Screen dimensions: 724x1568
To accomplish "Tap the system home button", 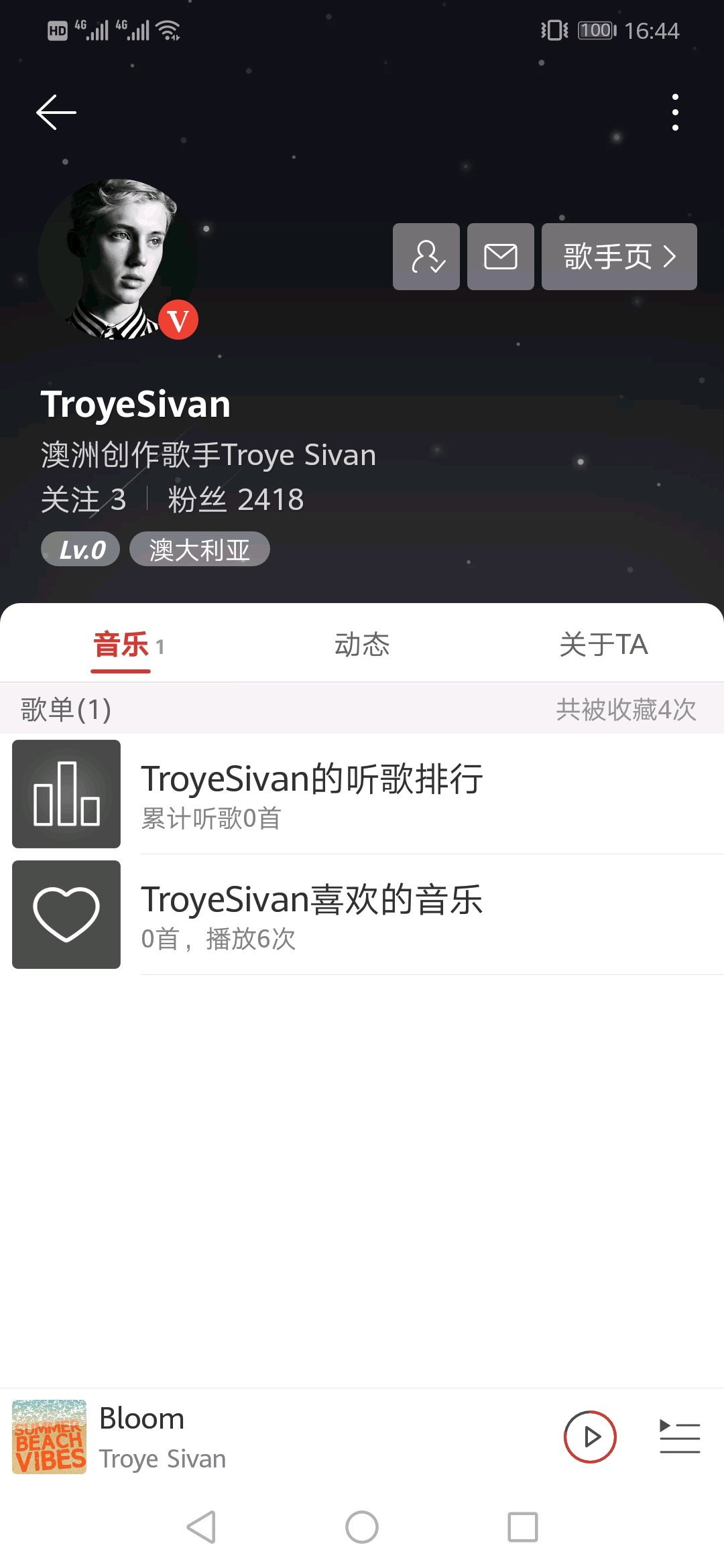I will [x=362, y=1527].
